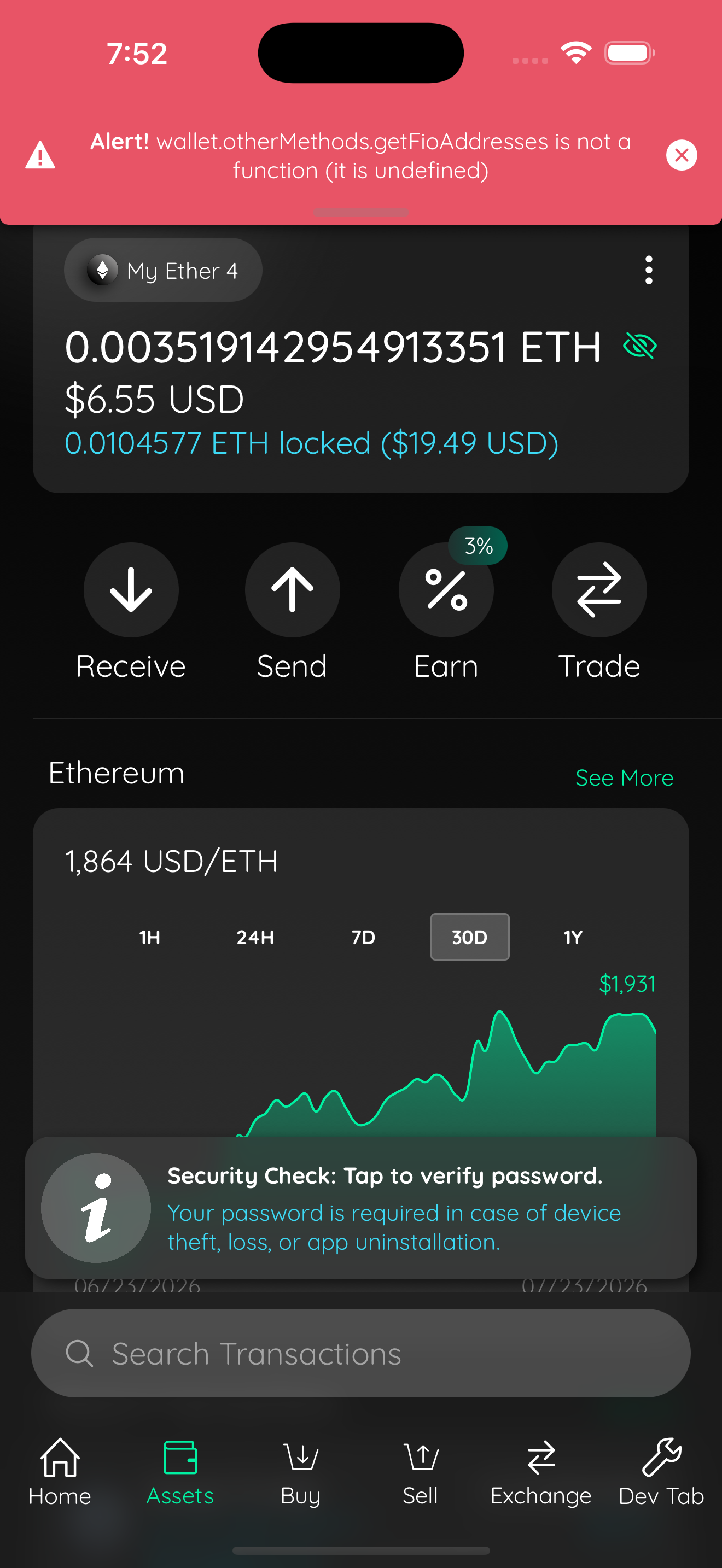
Task: Select the 1H chart range
Action: click(150, 937)
